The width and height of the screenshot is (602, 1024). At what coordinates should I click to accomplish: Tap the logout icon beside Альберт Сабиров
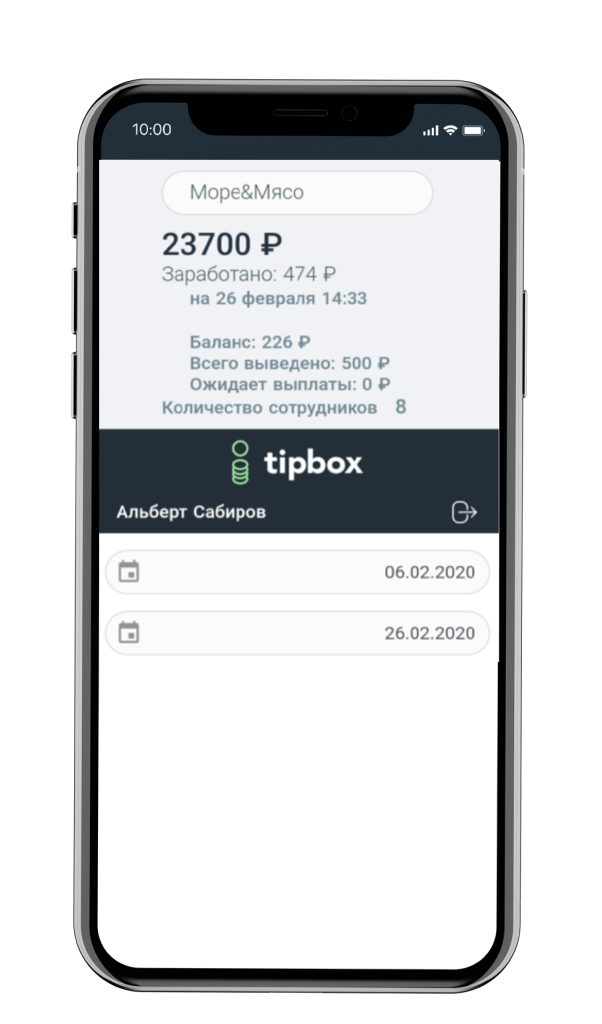464,513
